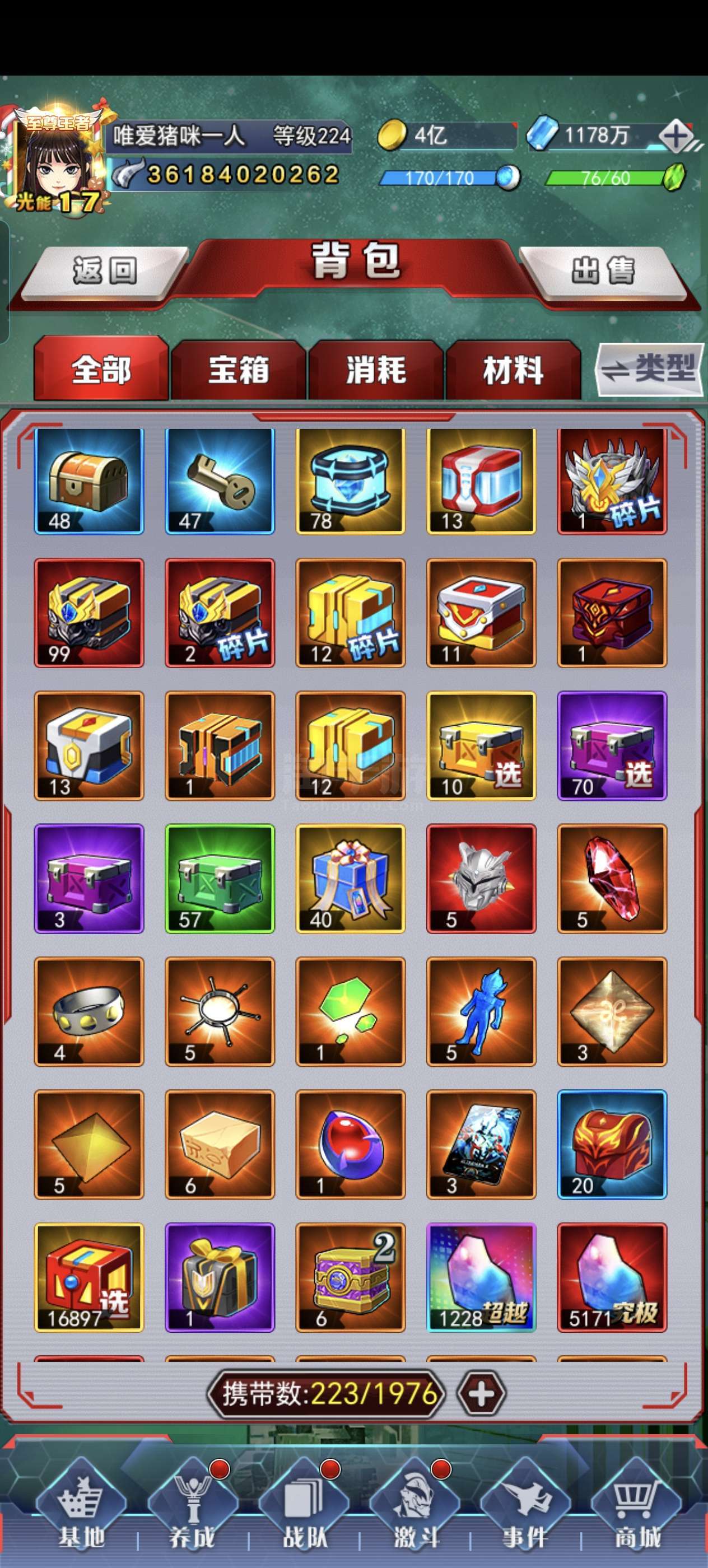Select the key item with 47

click(220, 481)
